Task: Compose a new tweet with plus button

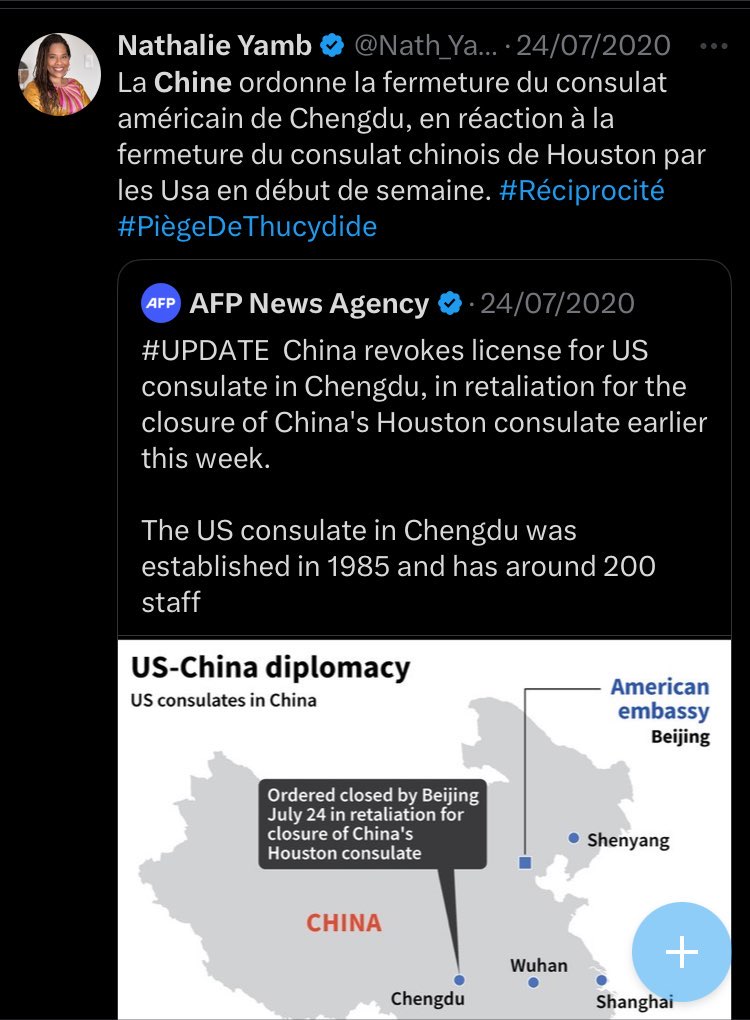Action: pos(681,952)
